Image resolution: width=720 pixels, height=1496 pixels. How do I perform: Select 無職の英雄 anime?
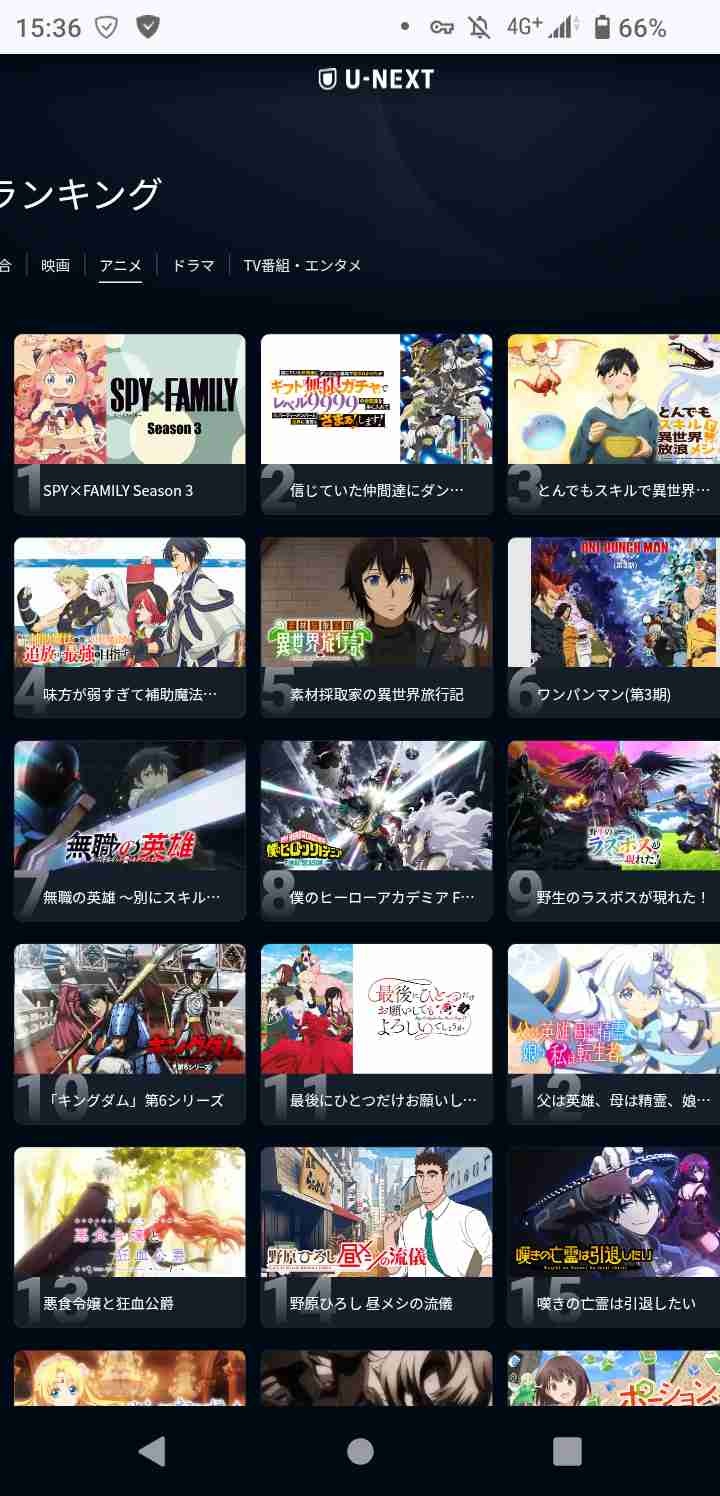(x=130, y=829)
